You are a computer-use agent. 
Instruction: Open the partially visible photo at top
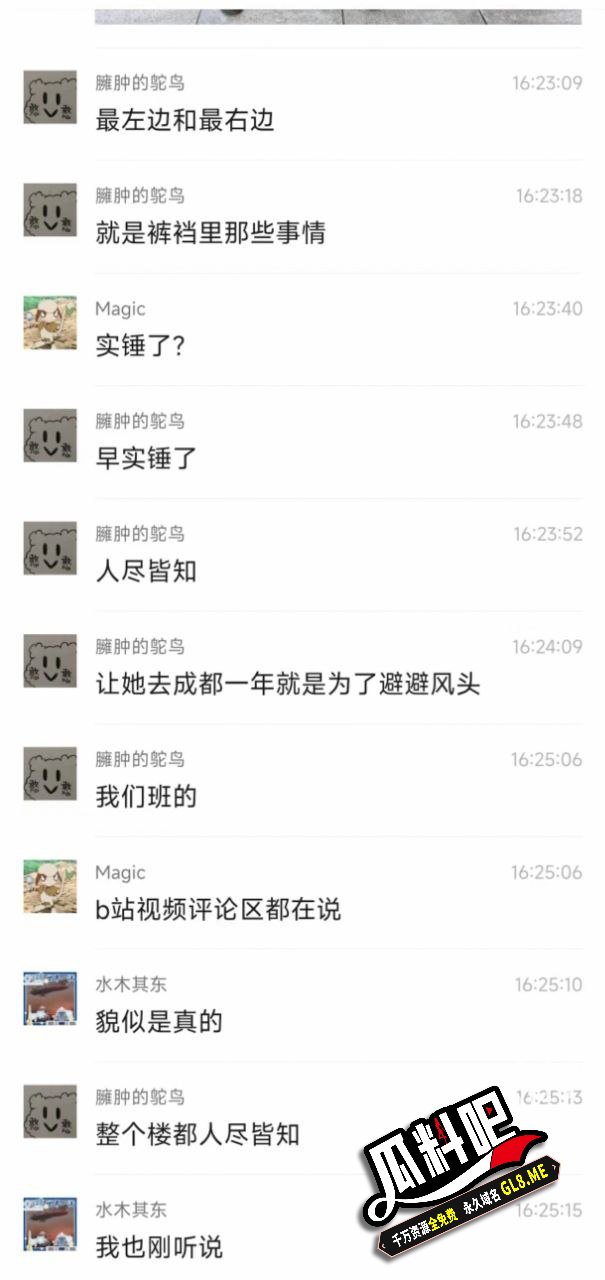[338, 16]
